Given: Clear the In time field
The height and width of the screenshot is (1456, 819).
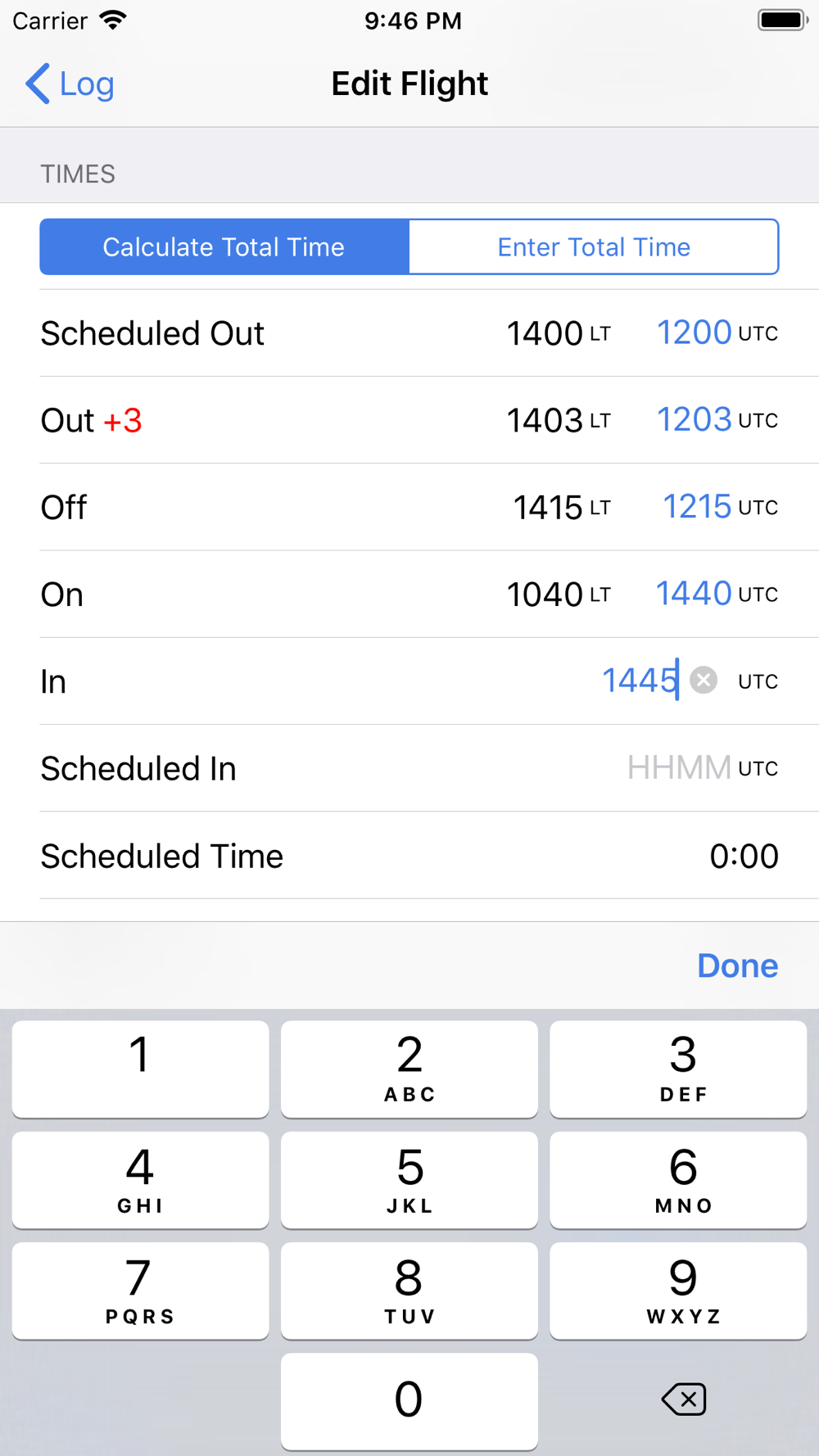Looking at the screenshot, I should (x=704, y=681).
